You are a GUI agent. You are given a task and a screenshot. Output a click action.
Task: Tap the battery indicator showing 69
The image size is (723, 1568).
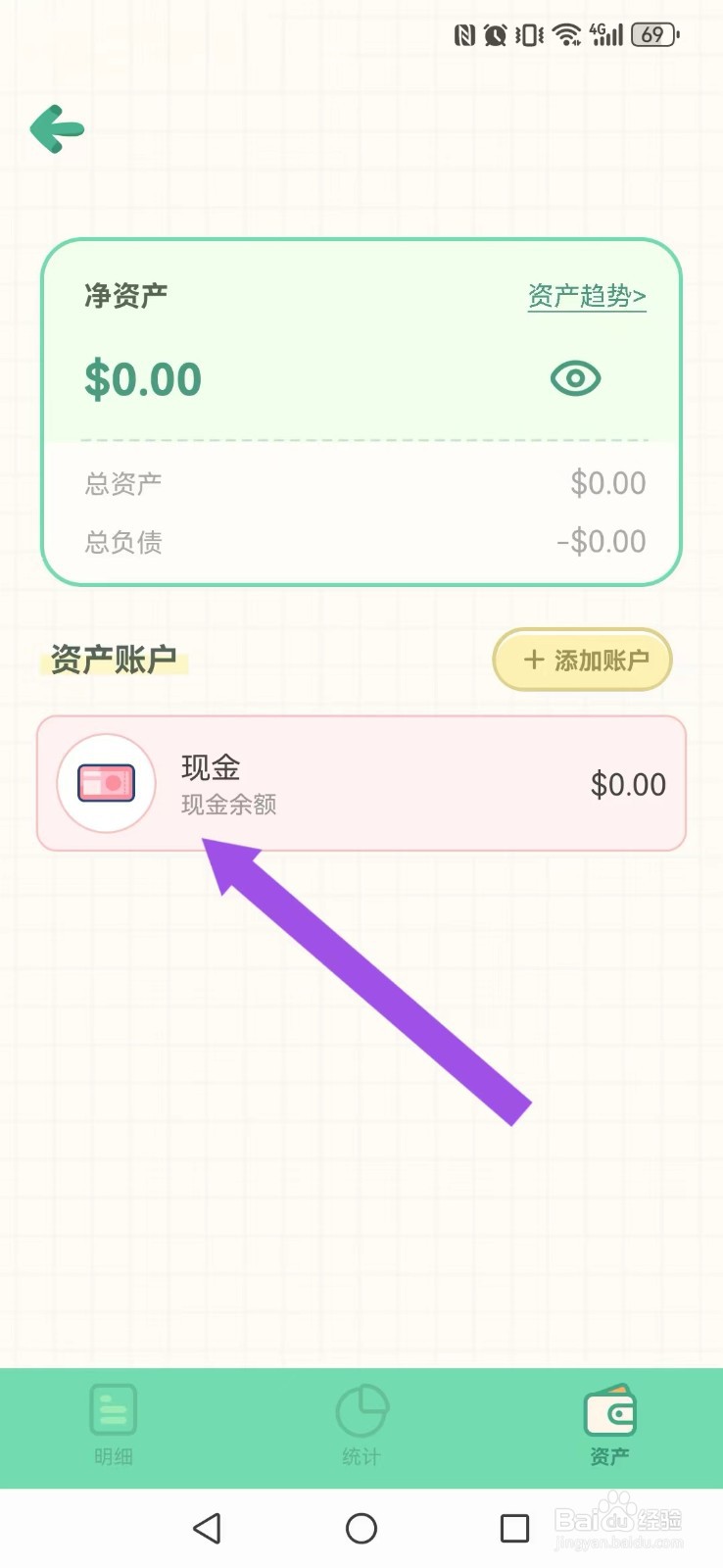tap(654, 33)
